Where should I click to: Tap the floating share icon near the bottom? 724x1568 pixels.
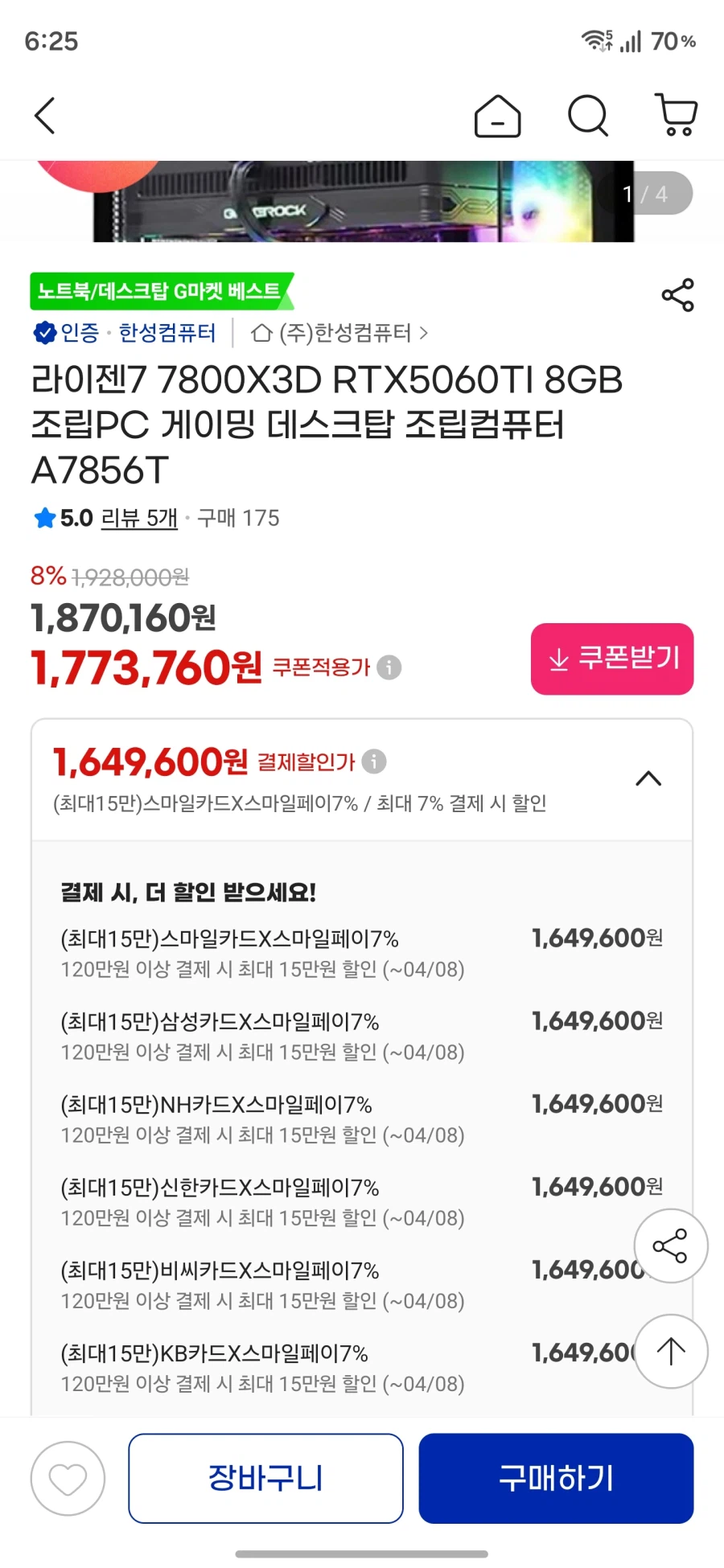click(x=671, y=1246)
